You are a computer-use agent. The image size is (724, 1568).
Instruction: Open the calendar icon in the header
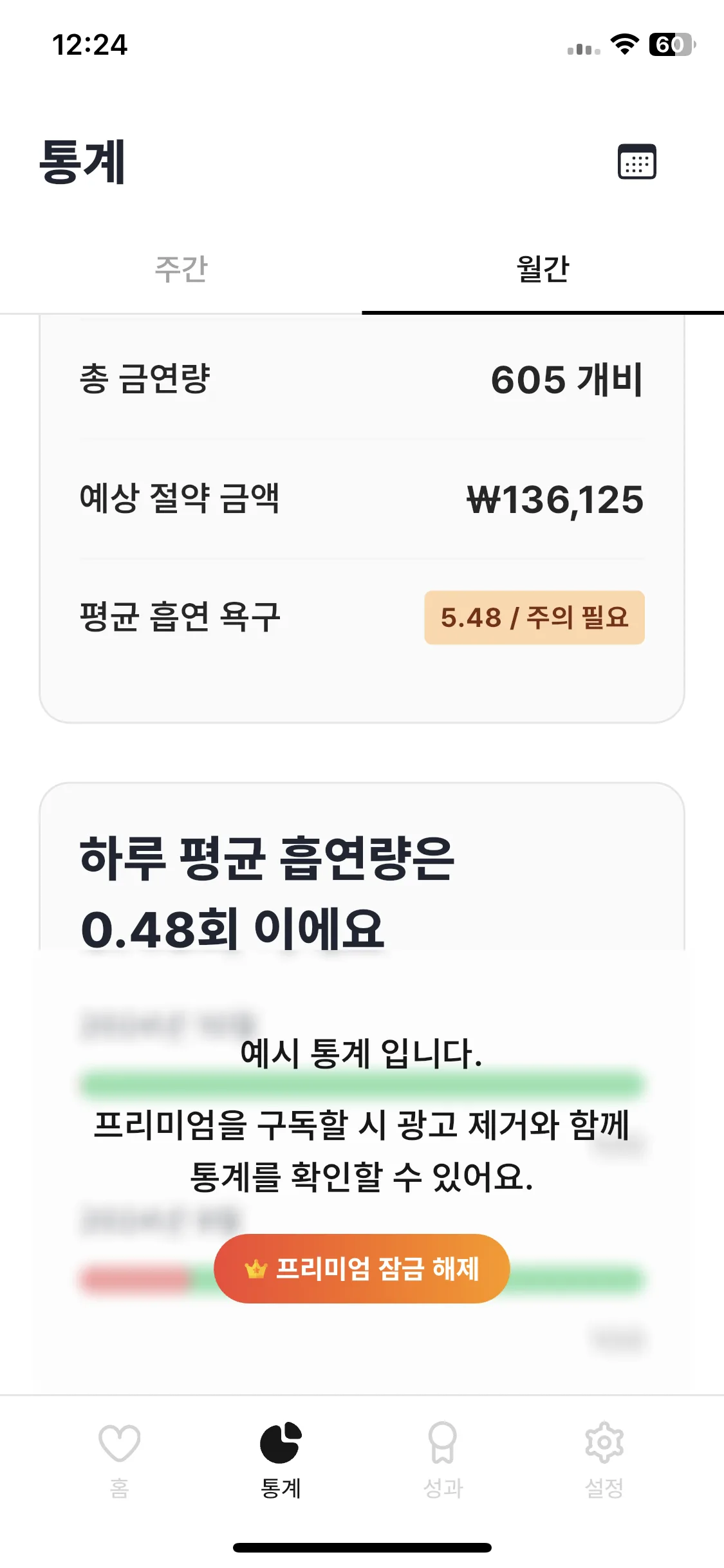pyautogui.click(x=636, y=162)
